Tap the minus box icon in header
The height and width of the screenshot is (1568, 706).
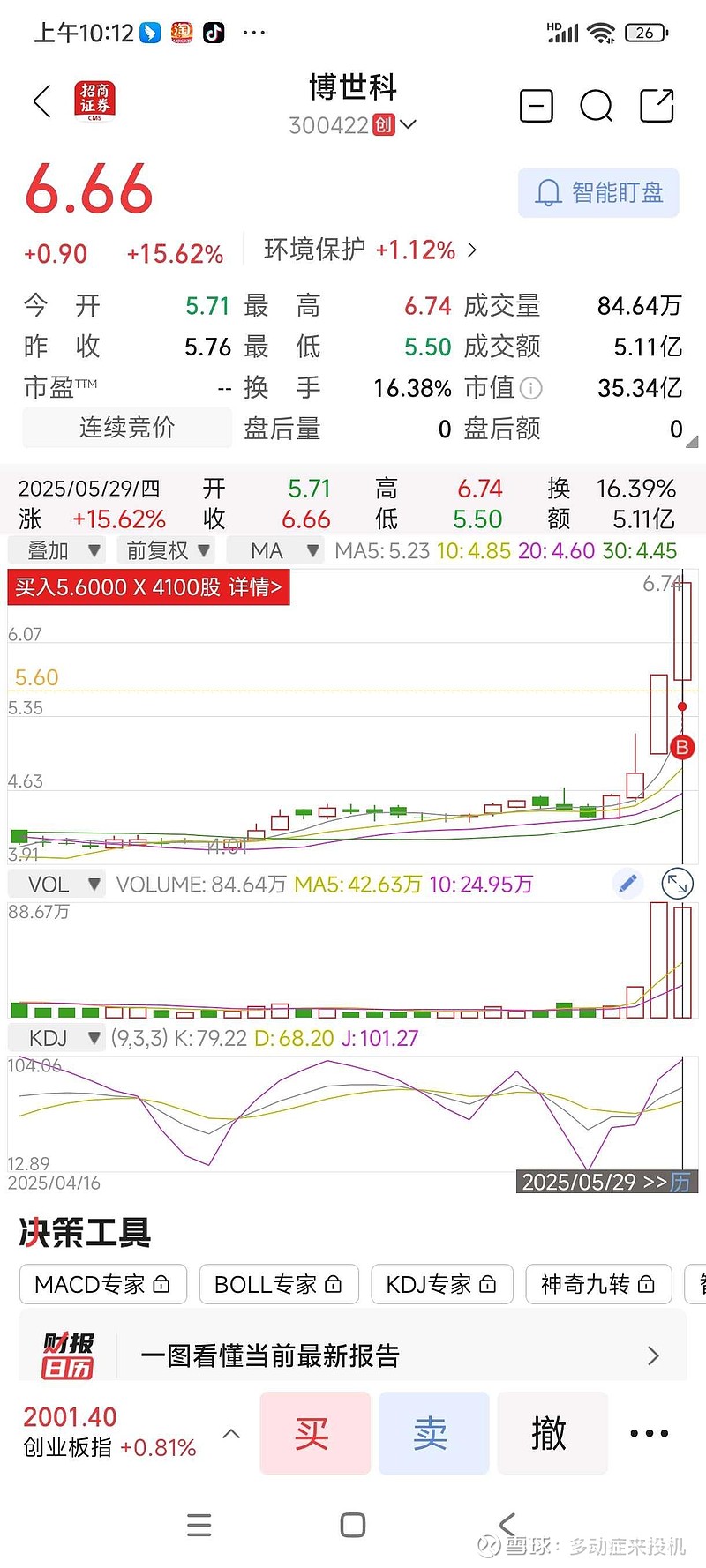coord(537,106)
